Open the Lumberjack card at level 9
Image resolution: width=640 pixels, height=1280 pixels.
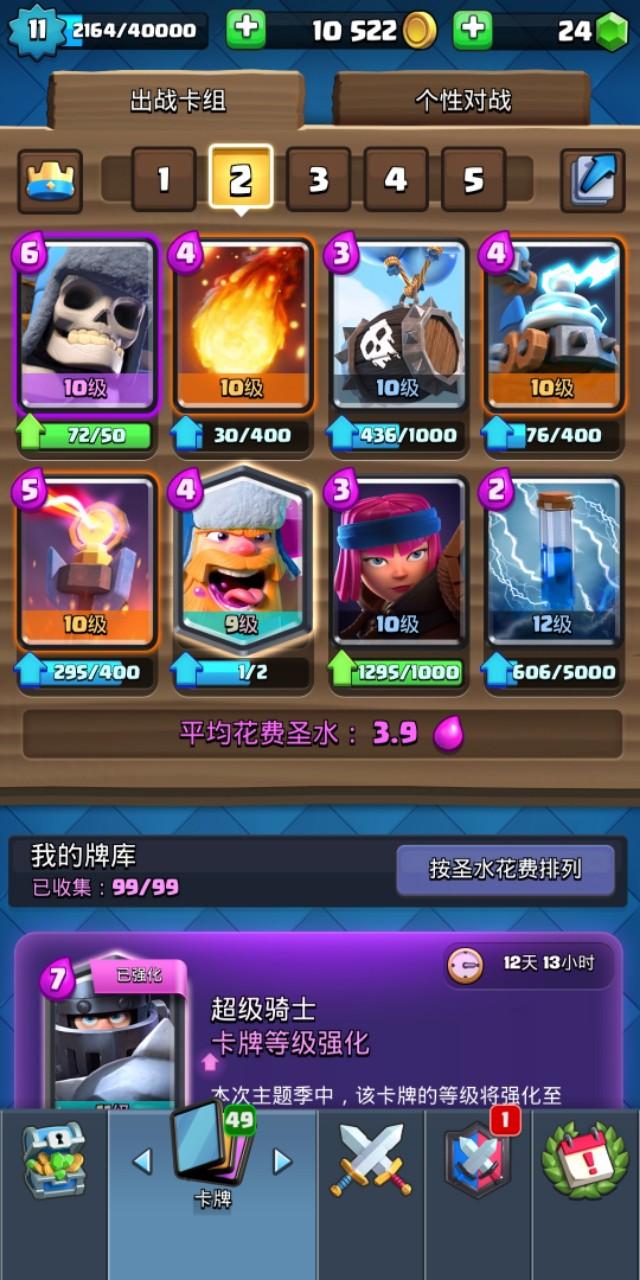(241, 560)
